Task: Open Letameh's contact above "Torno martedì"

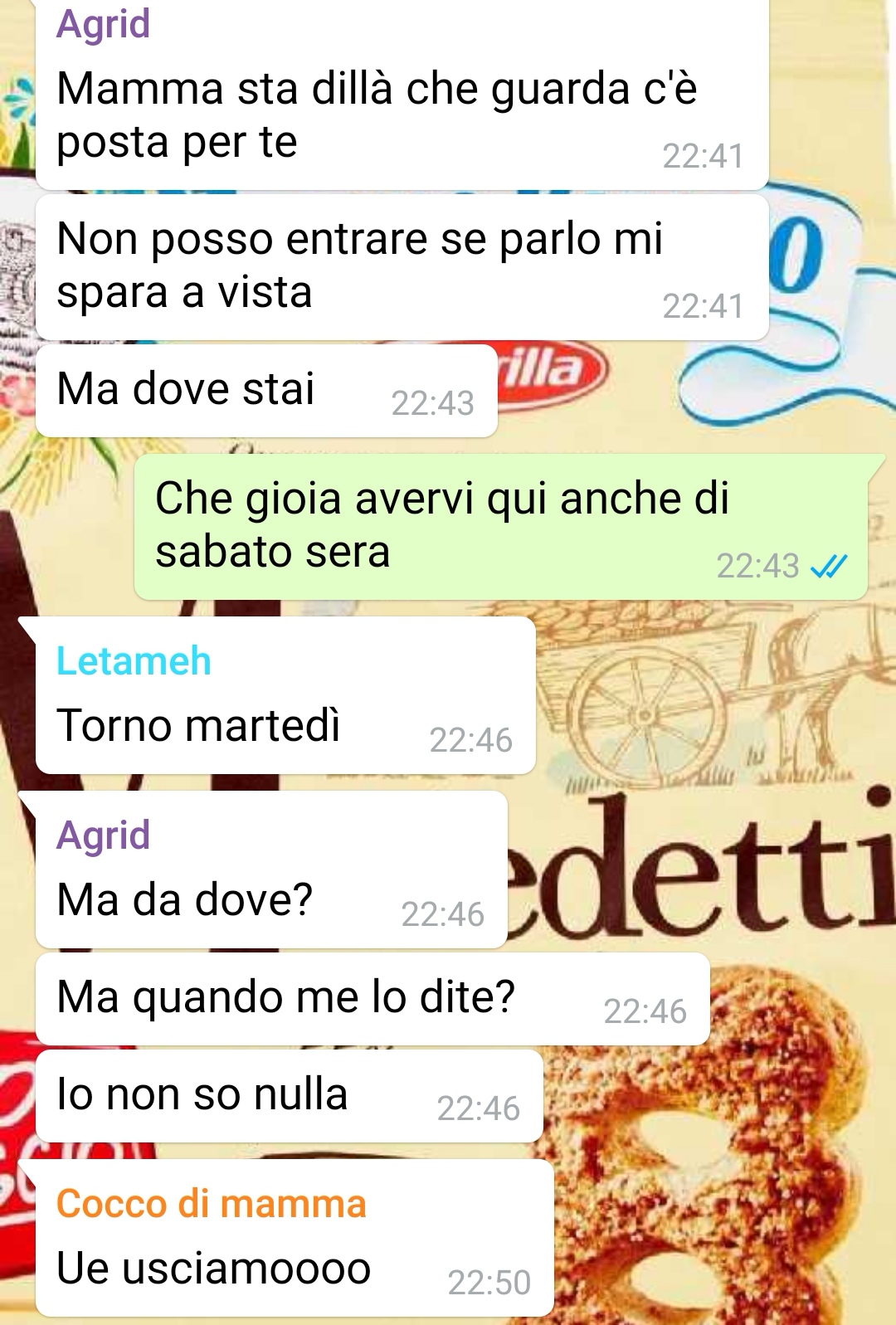Action: [x=134, y=661]
